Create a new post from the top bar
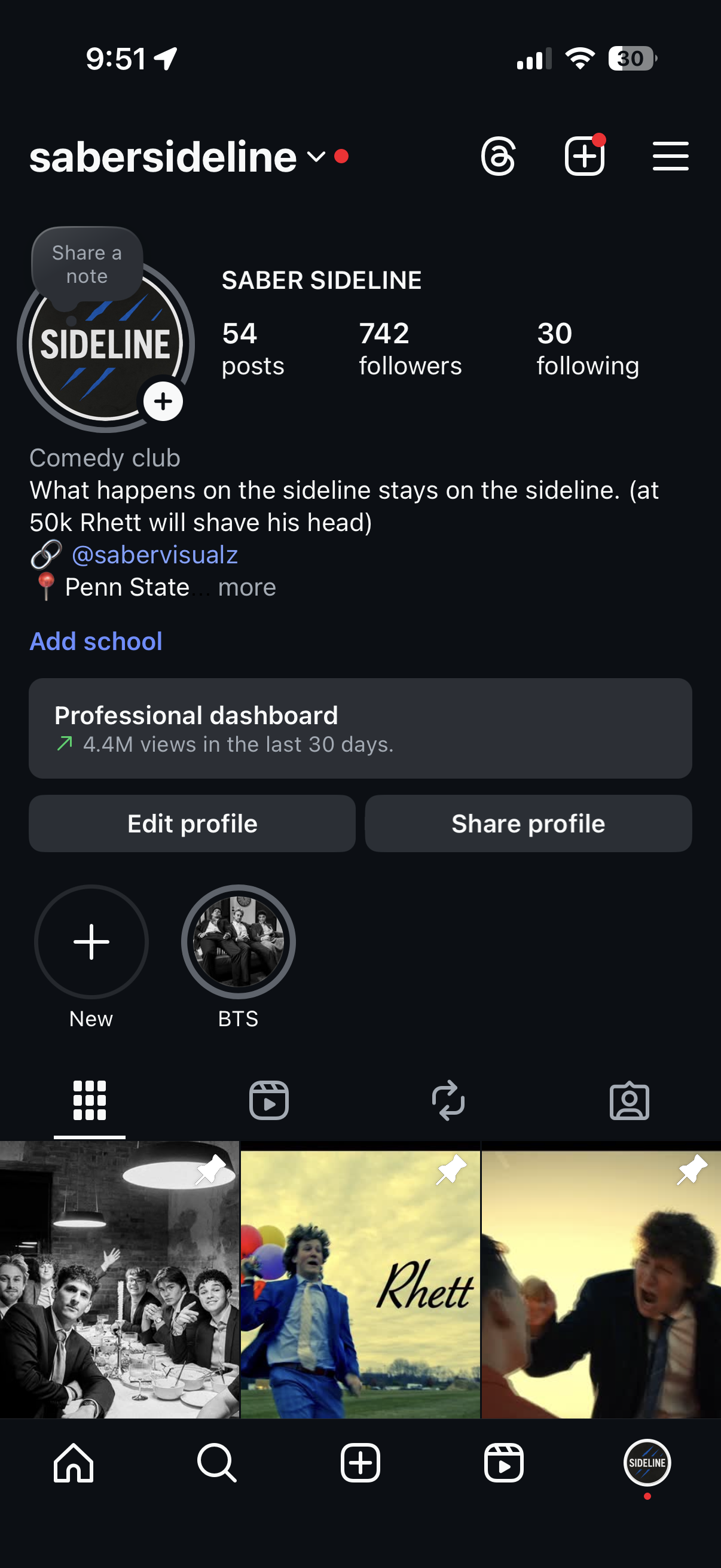721x1568 pixels. coord(584,157)
